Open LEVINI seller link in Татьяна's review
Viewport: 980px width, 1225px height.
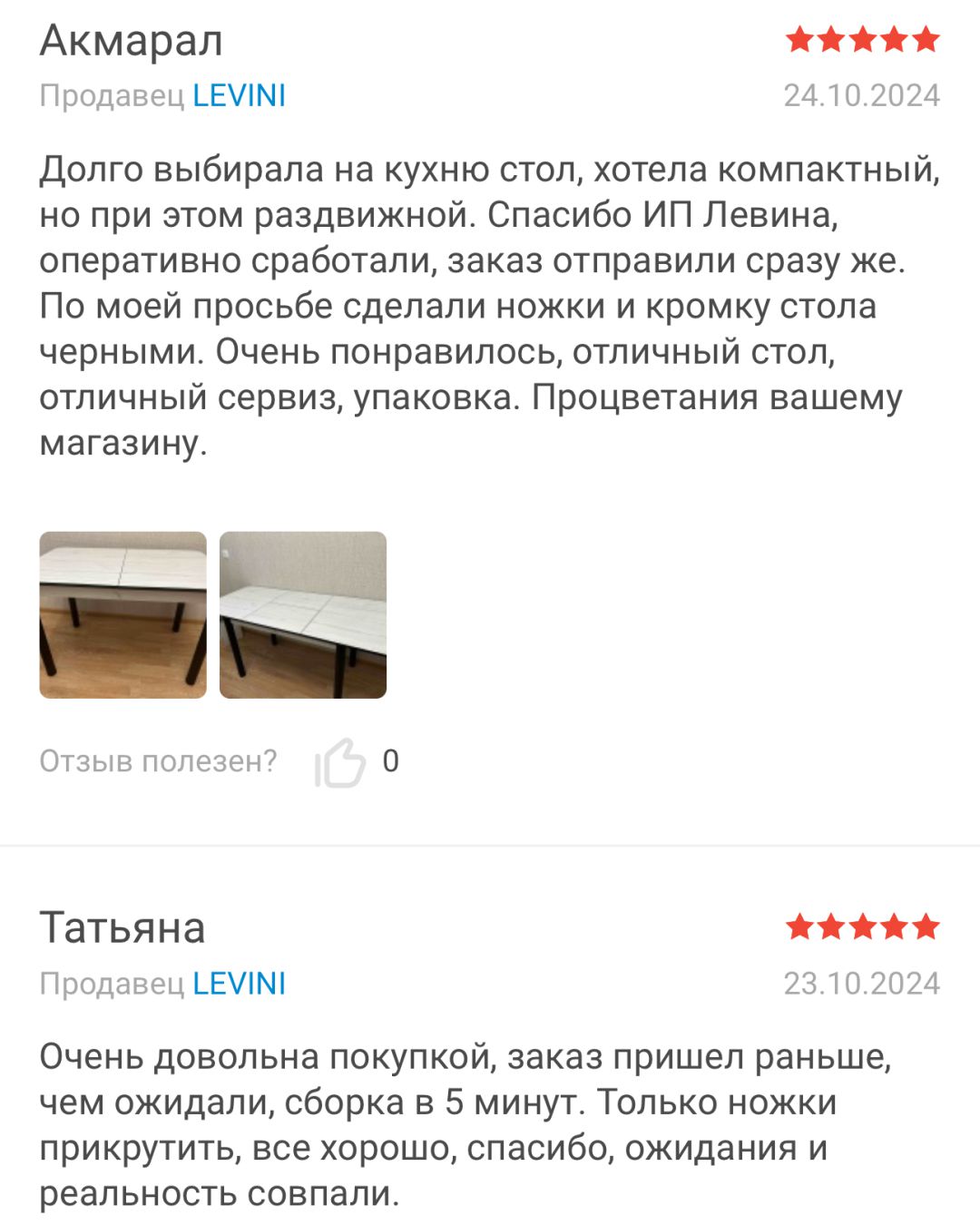239,983
